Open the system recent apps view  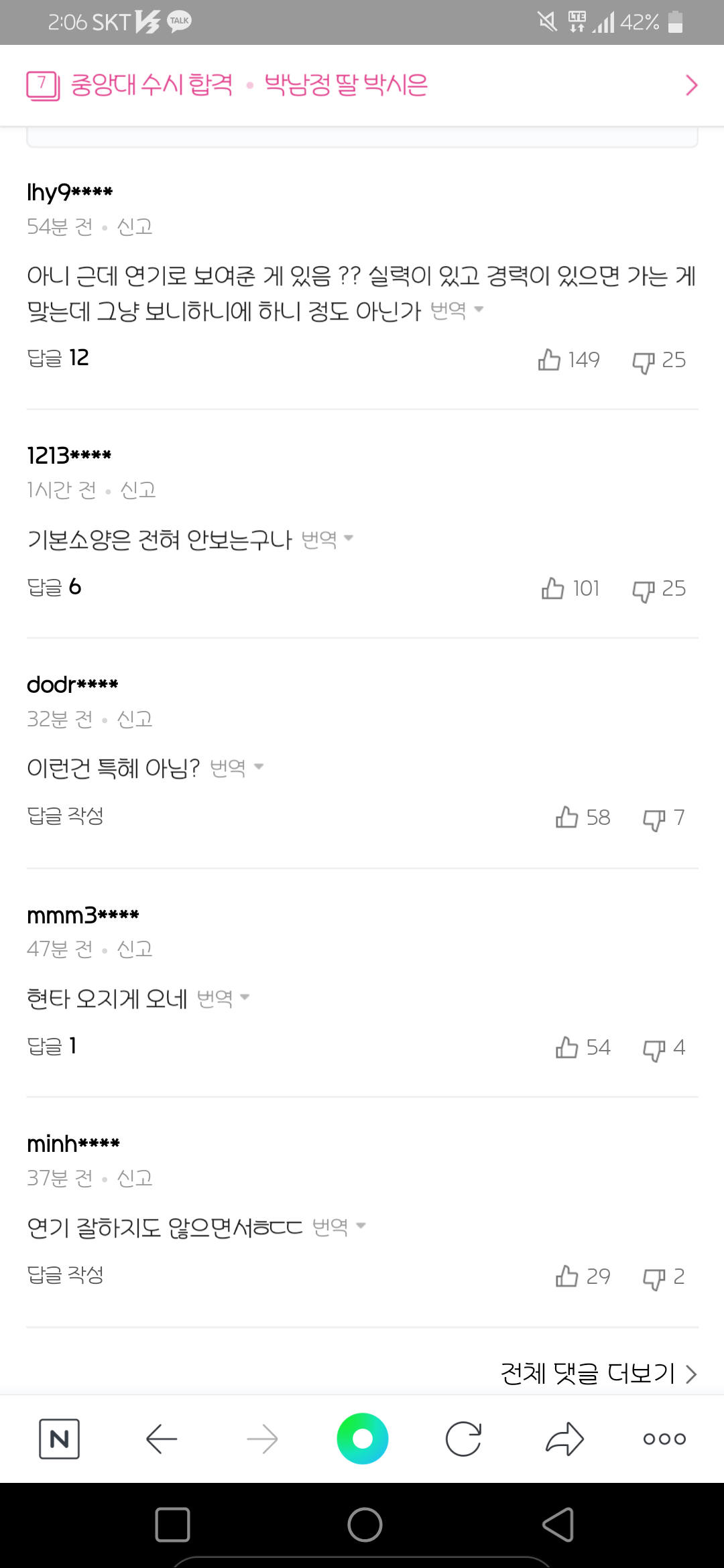point(172,1525)
